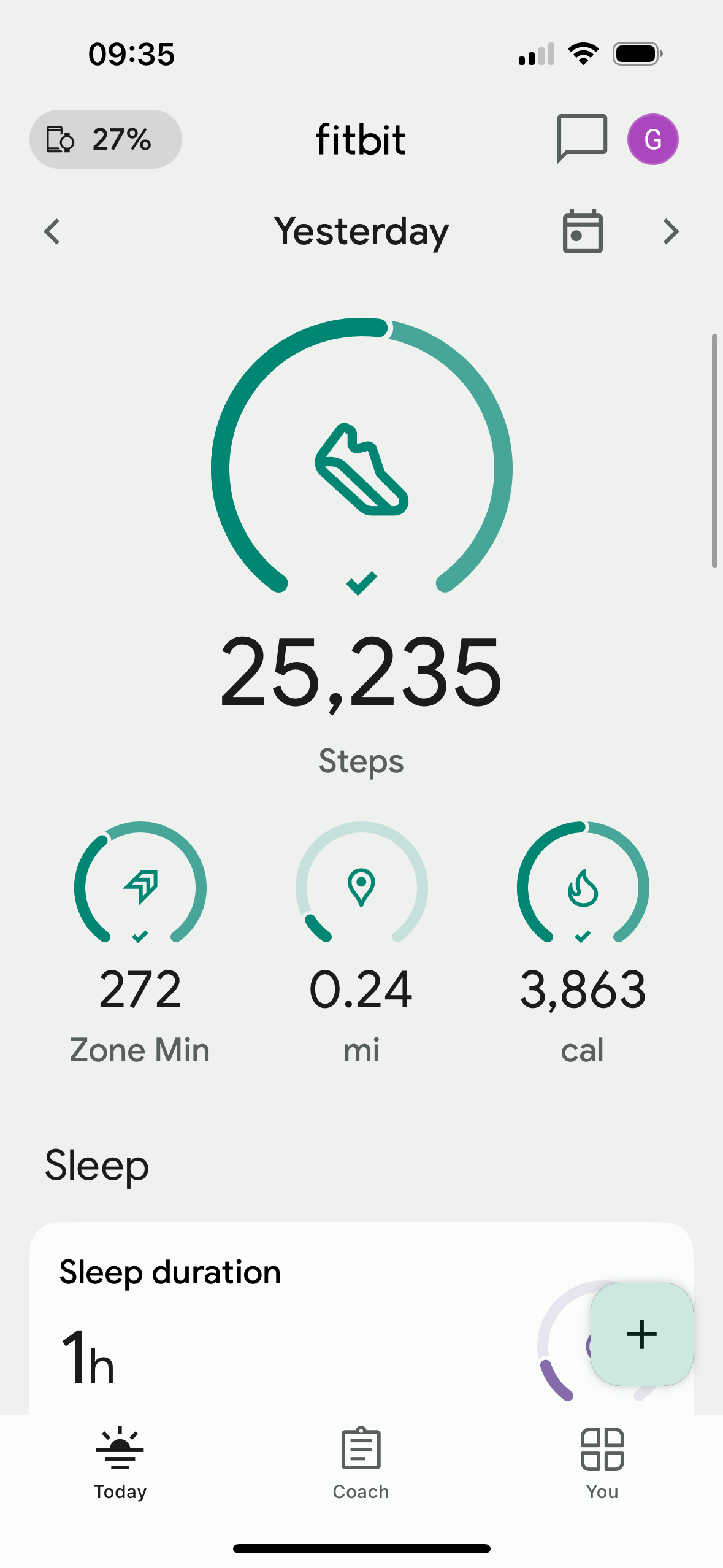Image resolution: width=723 pixels, height=1568 pixels.
Task: Open the messages inbox icon
Action: tap(581, 138)
